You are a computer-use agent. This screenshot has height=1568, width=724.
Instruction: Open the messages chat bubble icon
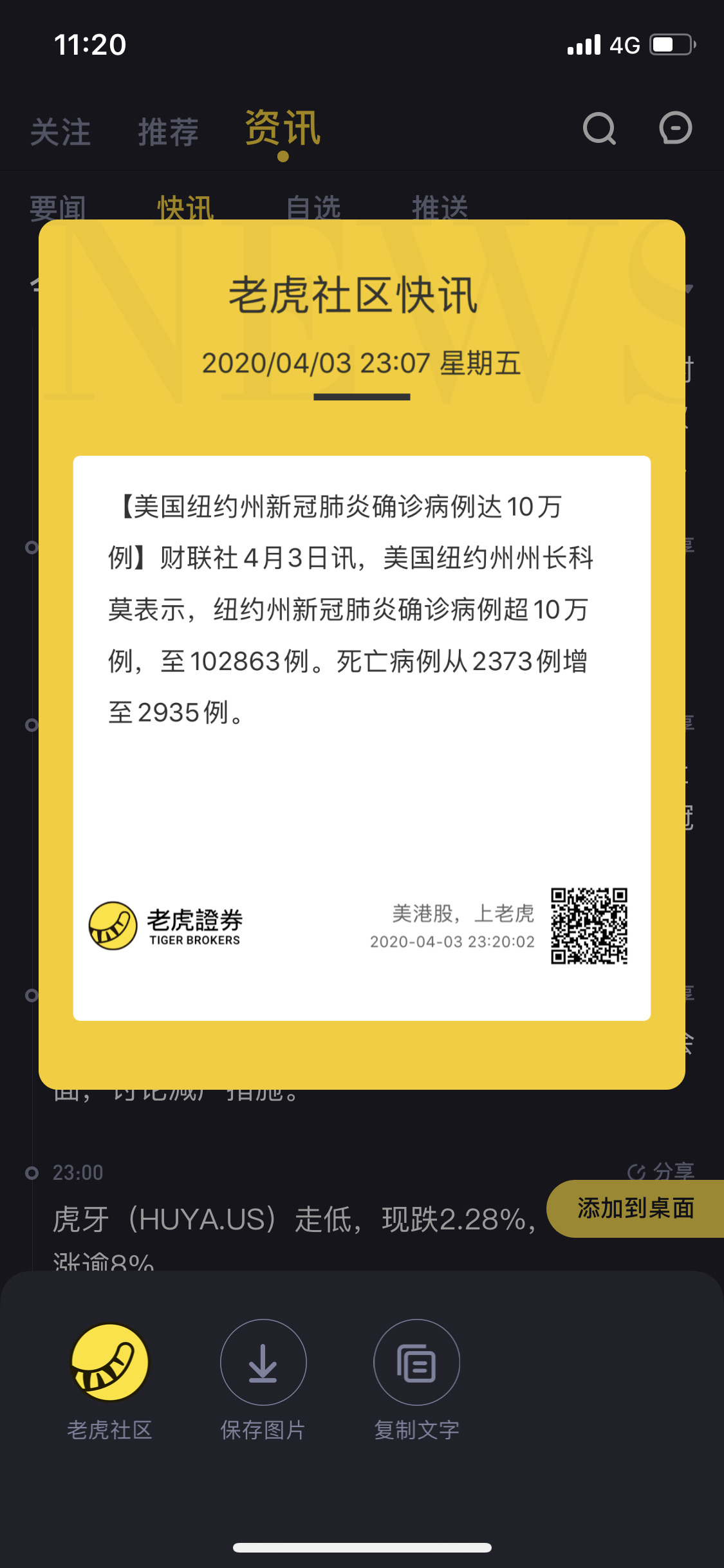pos(676,128)
